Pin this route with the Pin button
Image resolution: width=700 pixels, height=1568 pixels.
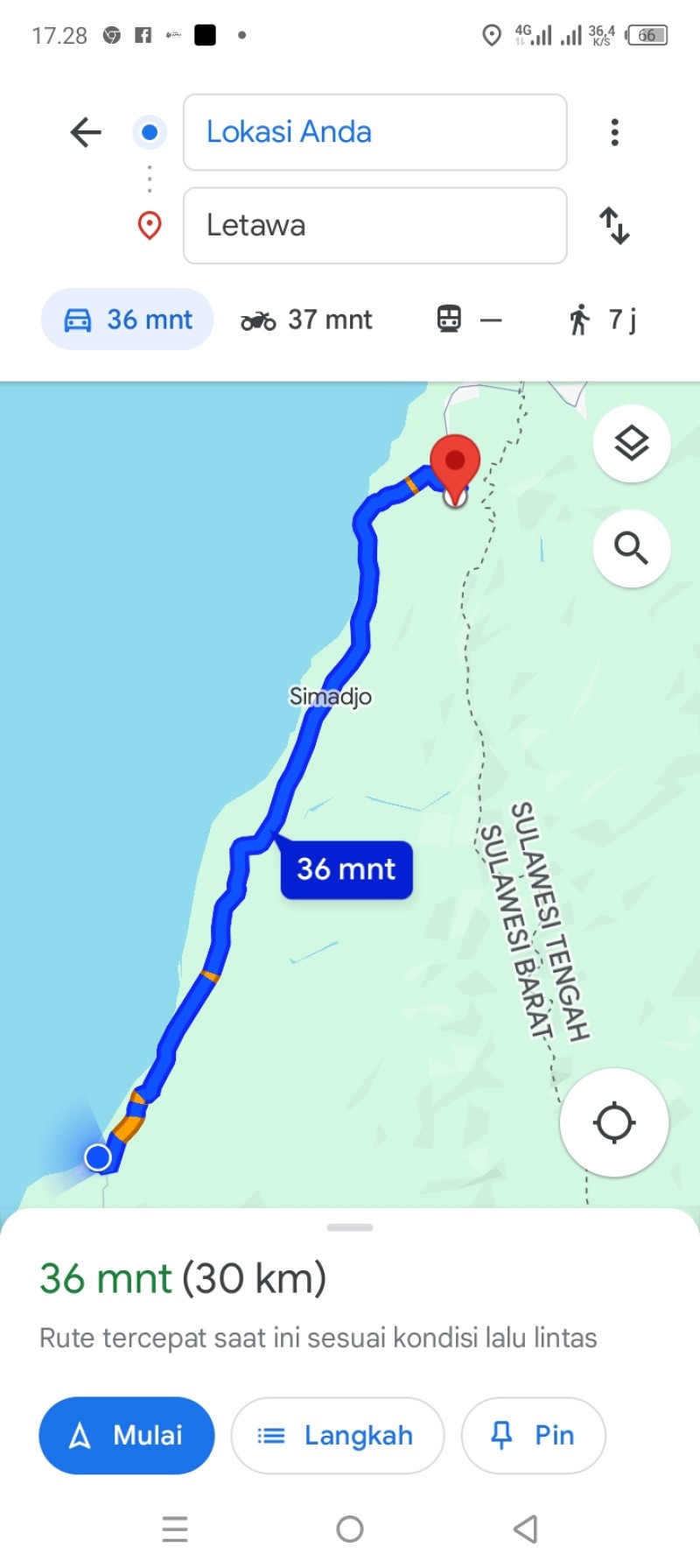pyautogui.click(x=534, y=1436)
